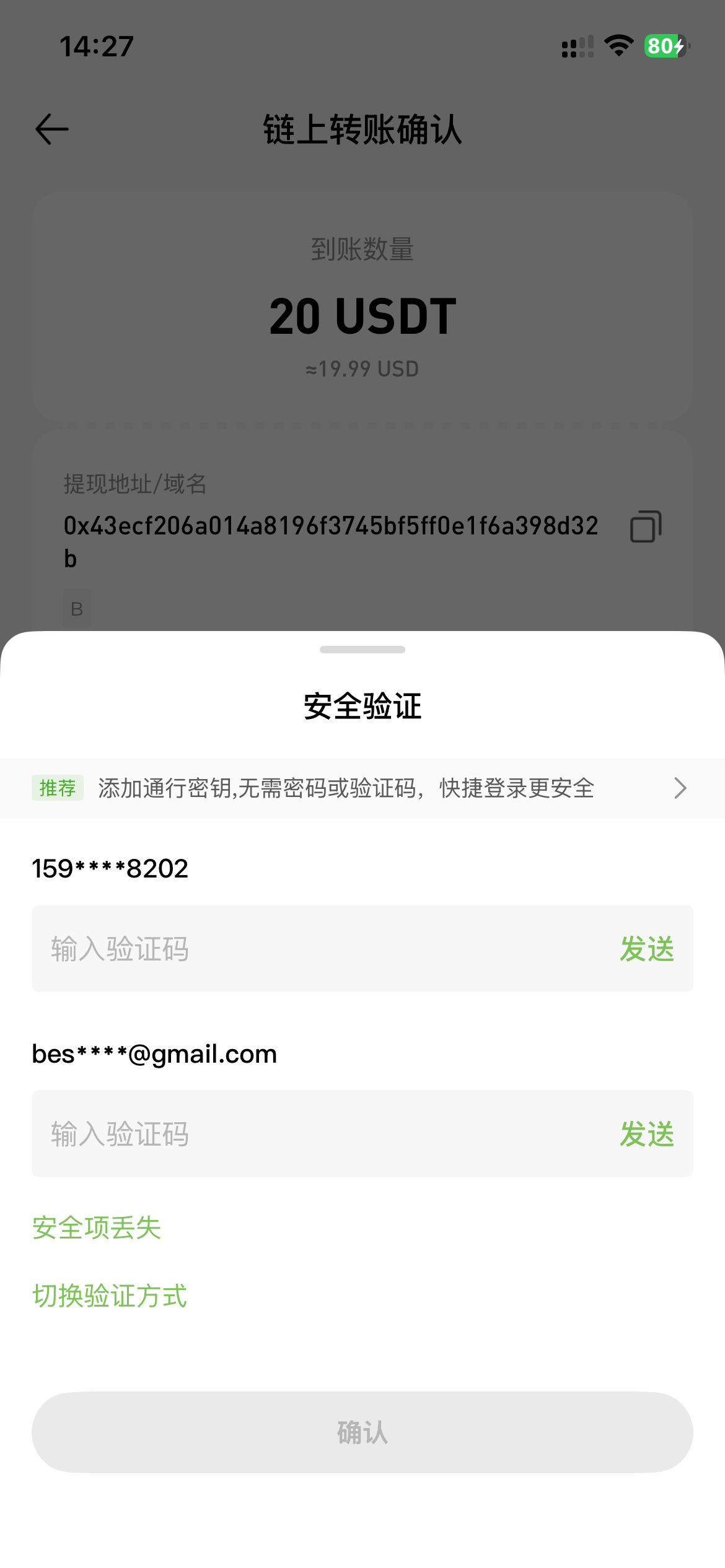This screenshot has width=725, height=1568.
Task: Copy the withdrawal address
Action: point(646,526)
